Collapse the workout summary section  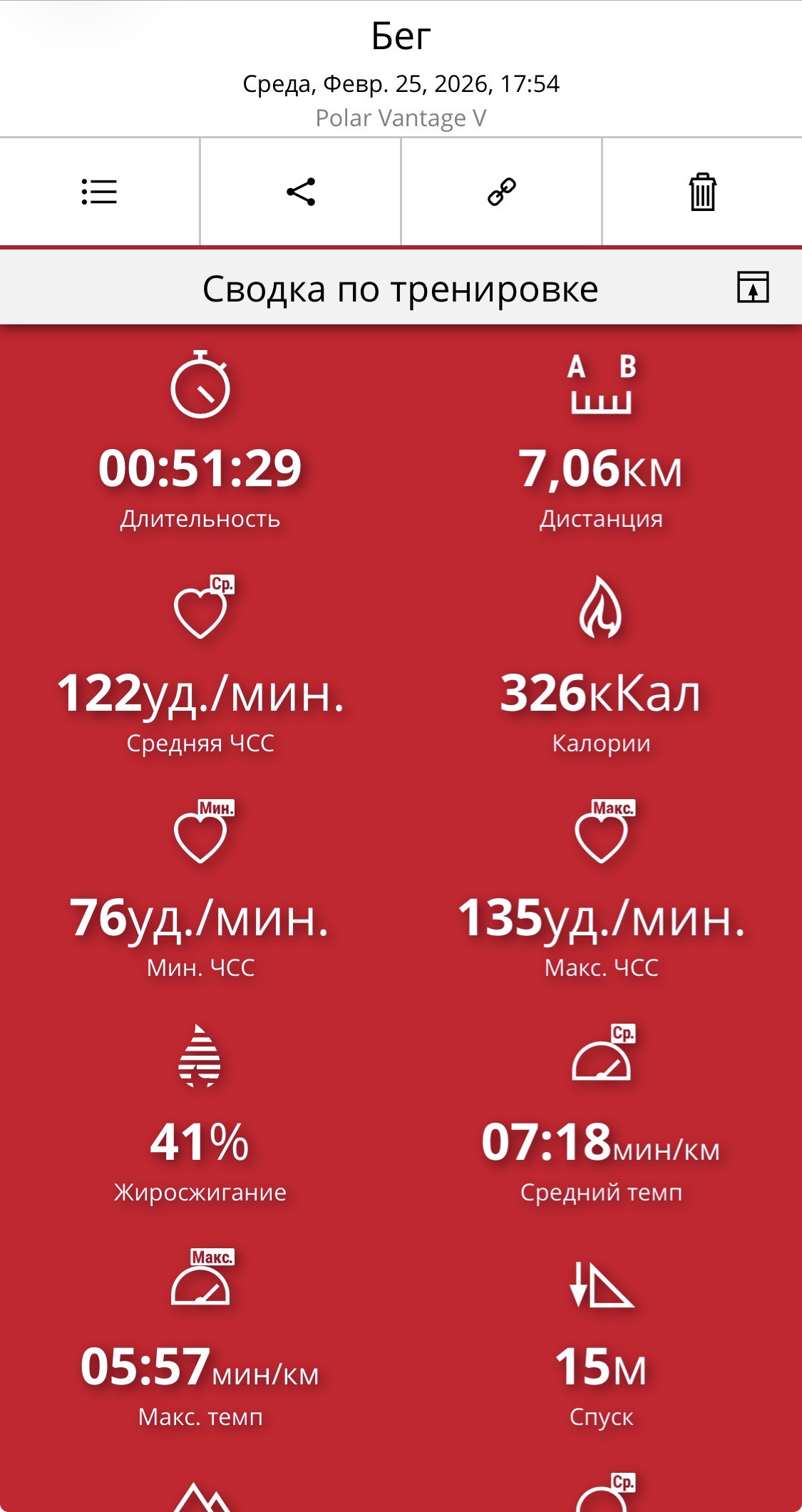(x=753, y=287)
